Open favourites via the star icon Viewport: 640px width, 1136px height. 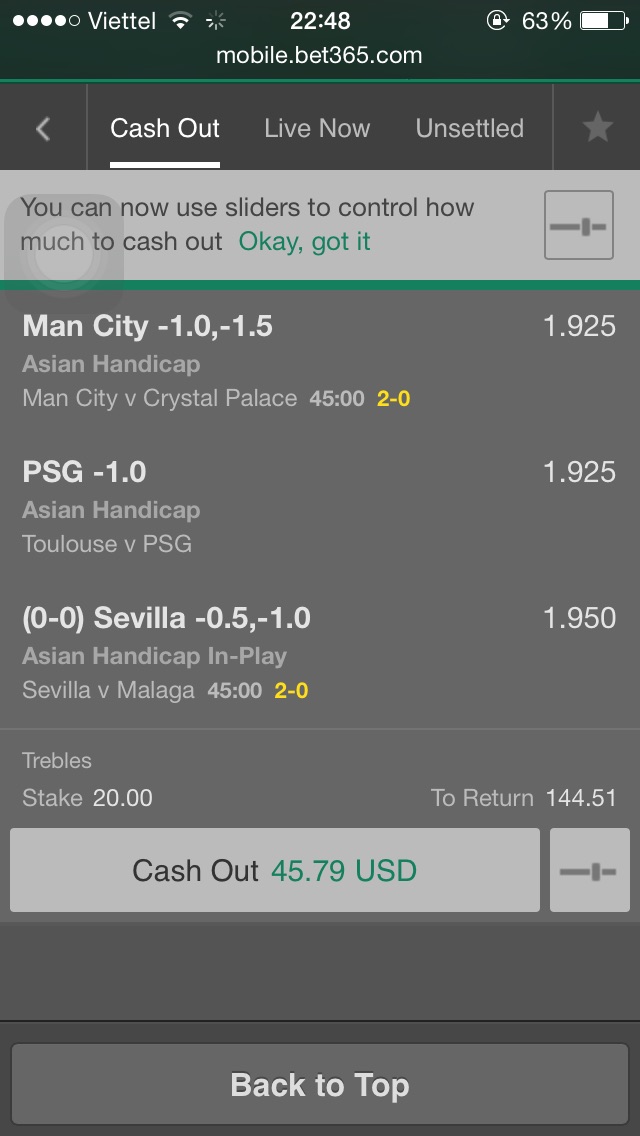pyautogui.click(x=597, y=128)
